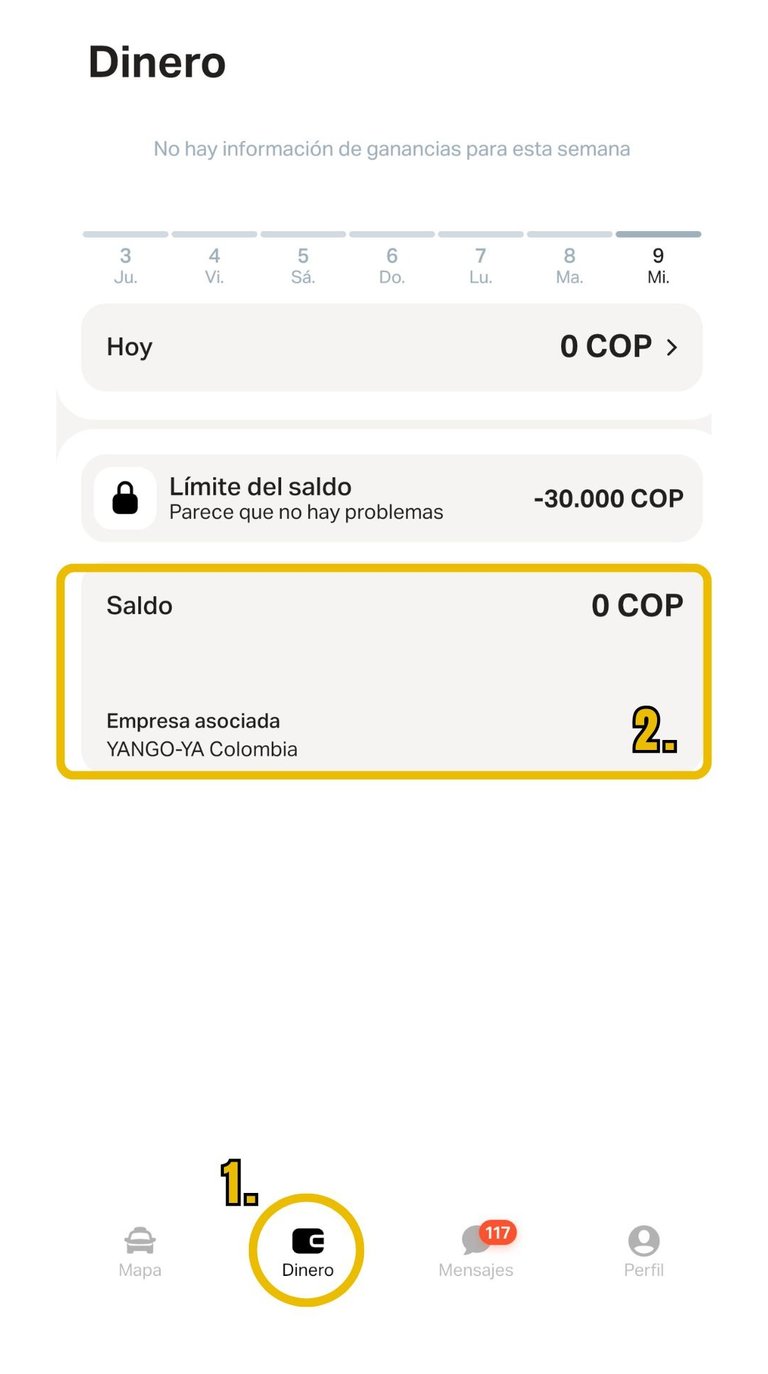768x1374 pixels.
Task: Show earnings for day 7 Lu.
Action: point(481,265)
